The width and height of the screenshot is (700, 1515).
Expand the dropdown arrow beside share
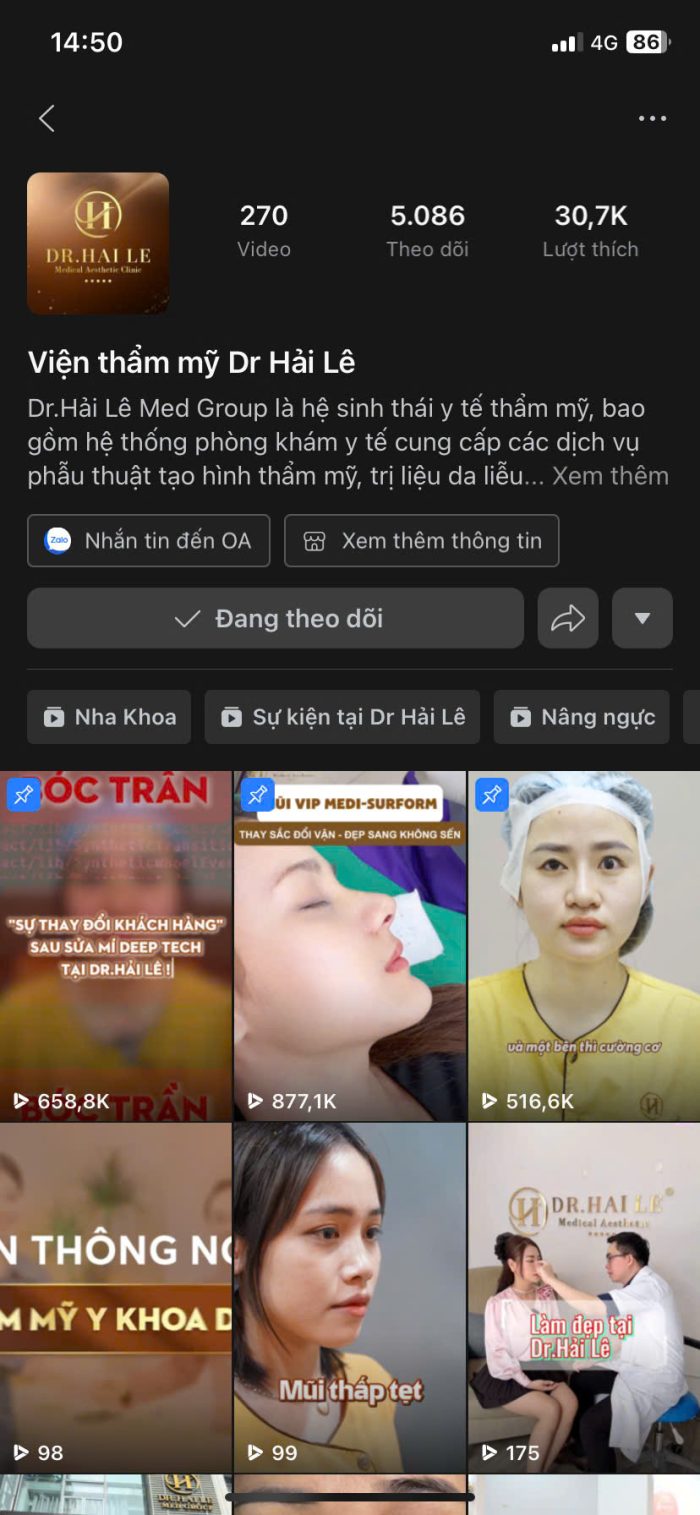[642, 619]
